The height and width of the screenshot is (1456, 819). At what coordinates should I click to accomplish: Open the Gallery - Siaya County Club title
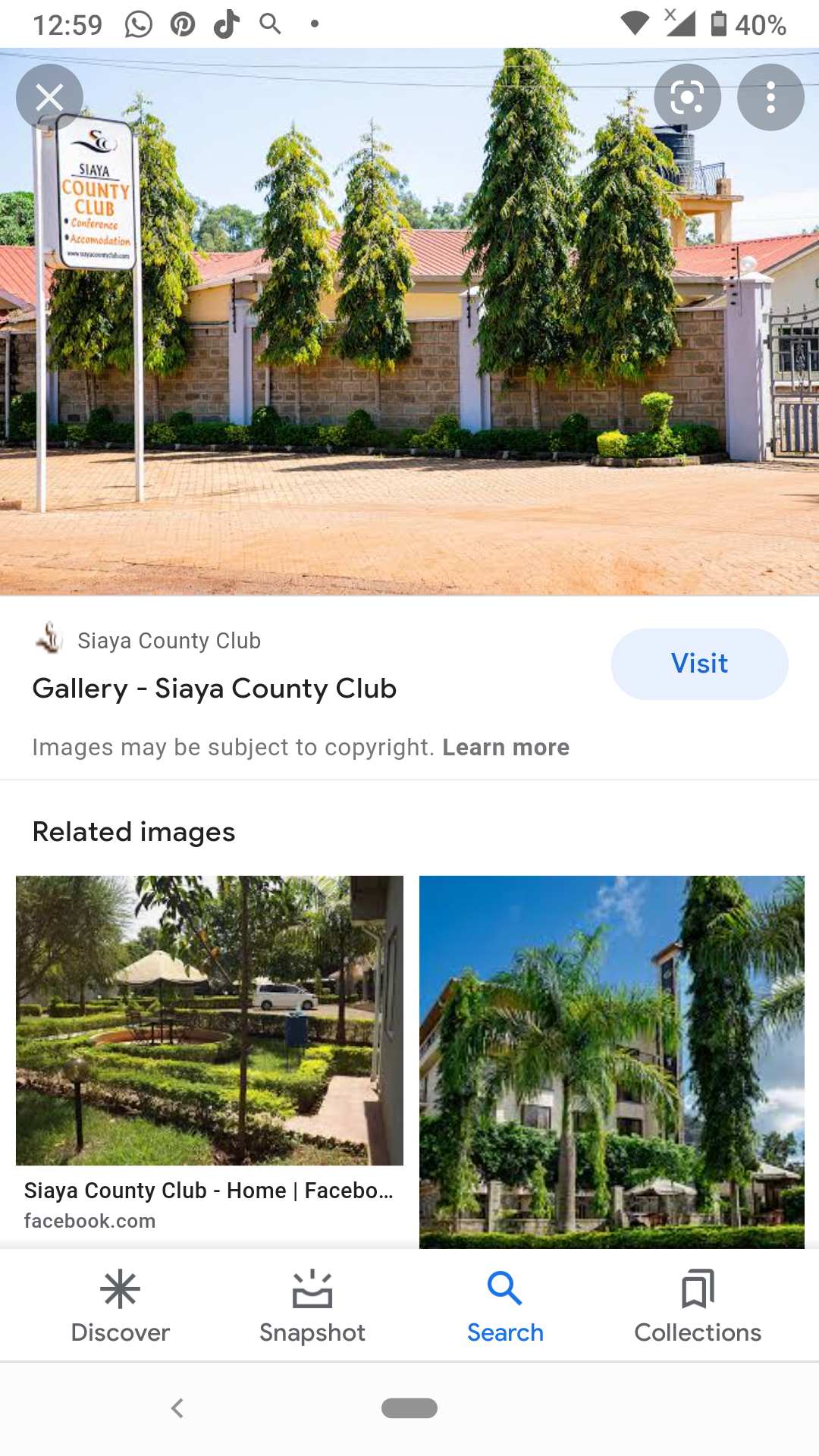215,689
